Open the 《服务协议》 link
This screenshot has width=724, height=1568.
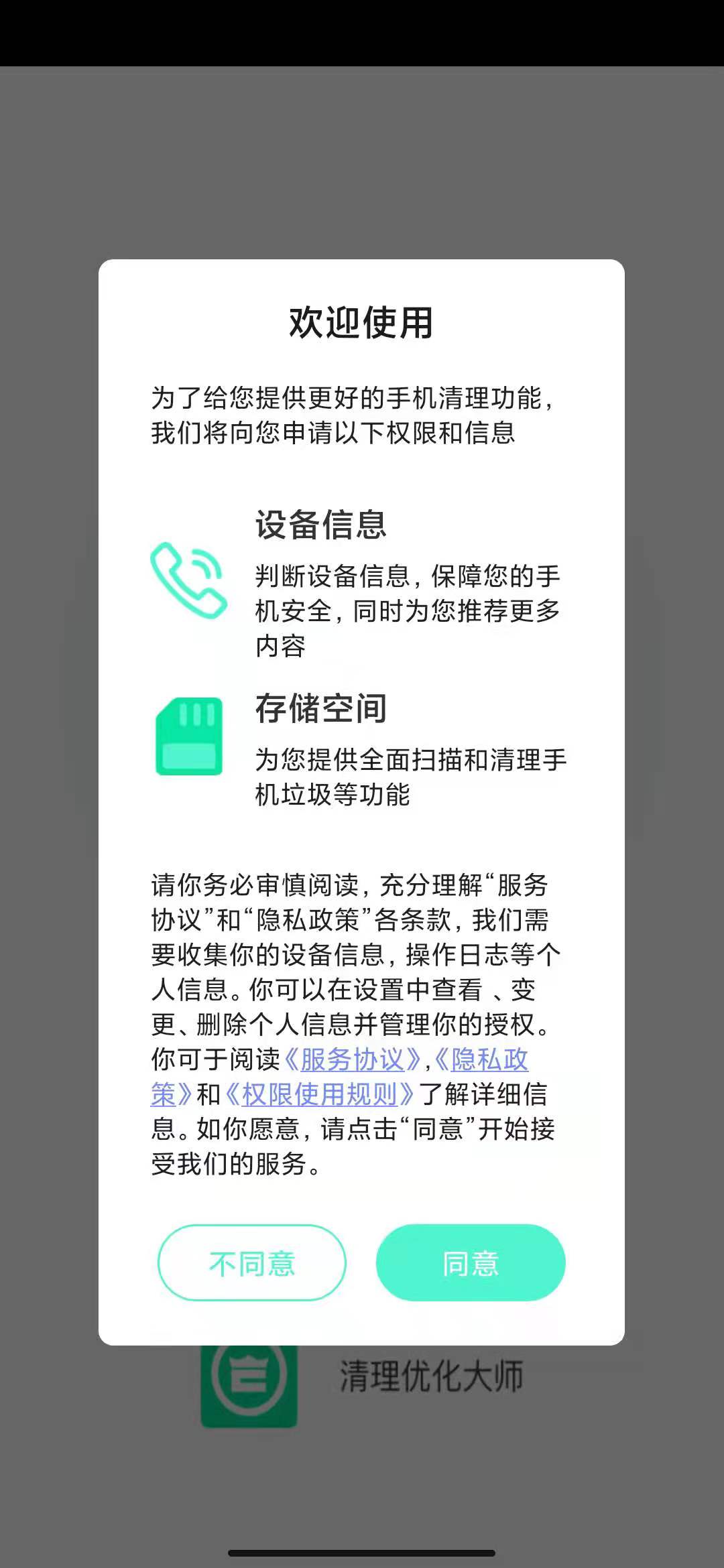[353, 1059]
